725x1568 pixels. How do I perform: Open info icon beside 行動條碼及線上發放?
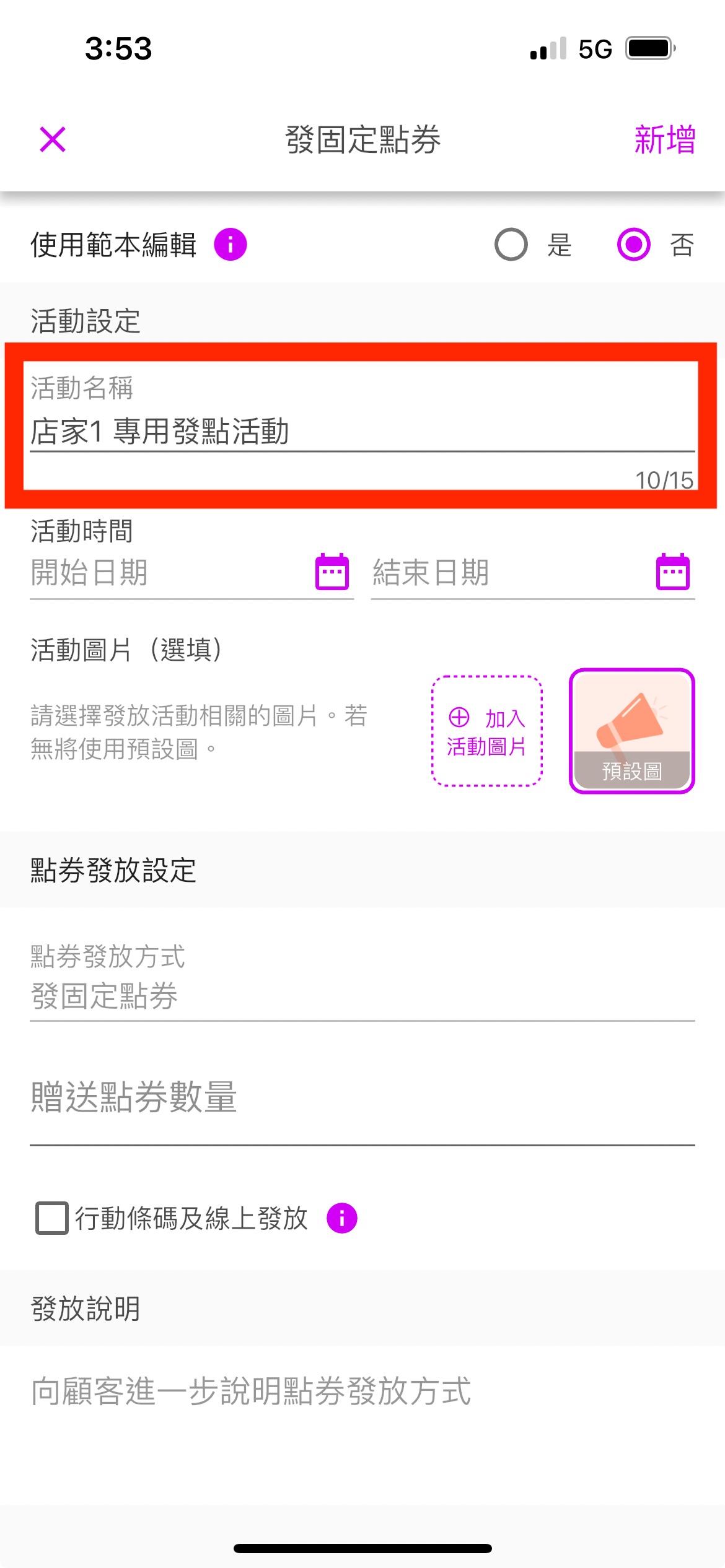pos(342,1218)
